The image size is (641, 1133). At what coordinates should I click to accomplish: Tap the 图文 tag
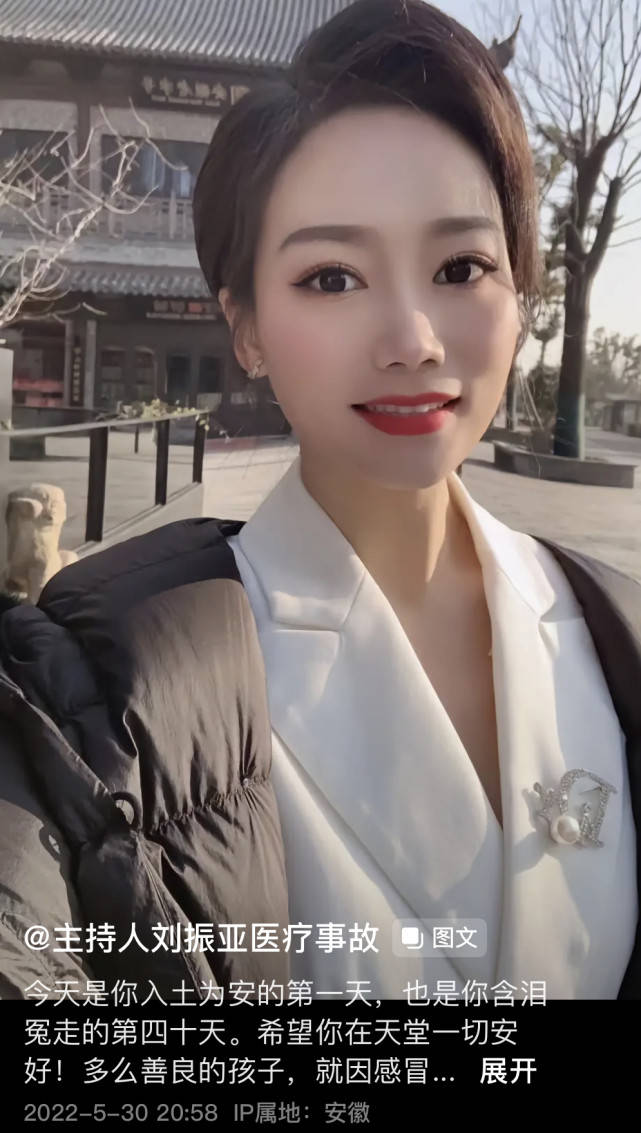click(x=440, y=938)
